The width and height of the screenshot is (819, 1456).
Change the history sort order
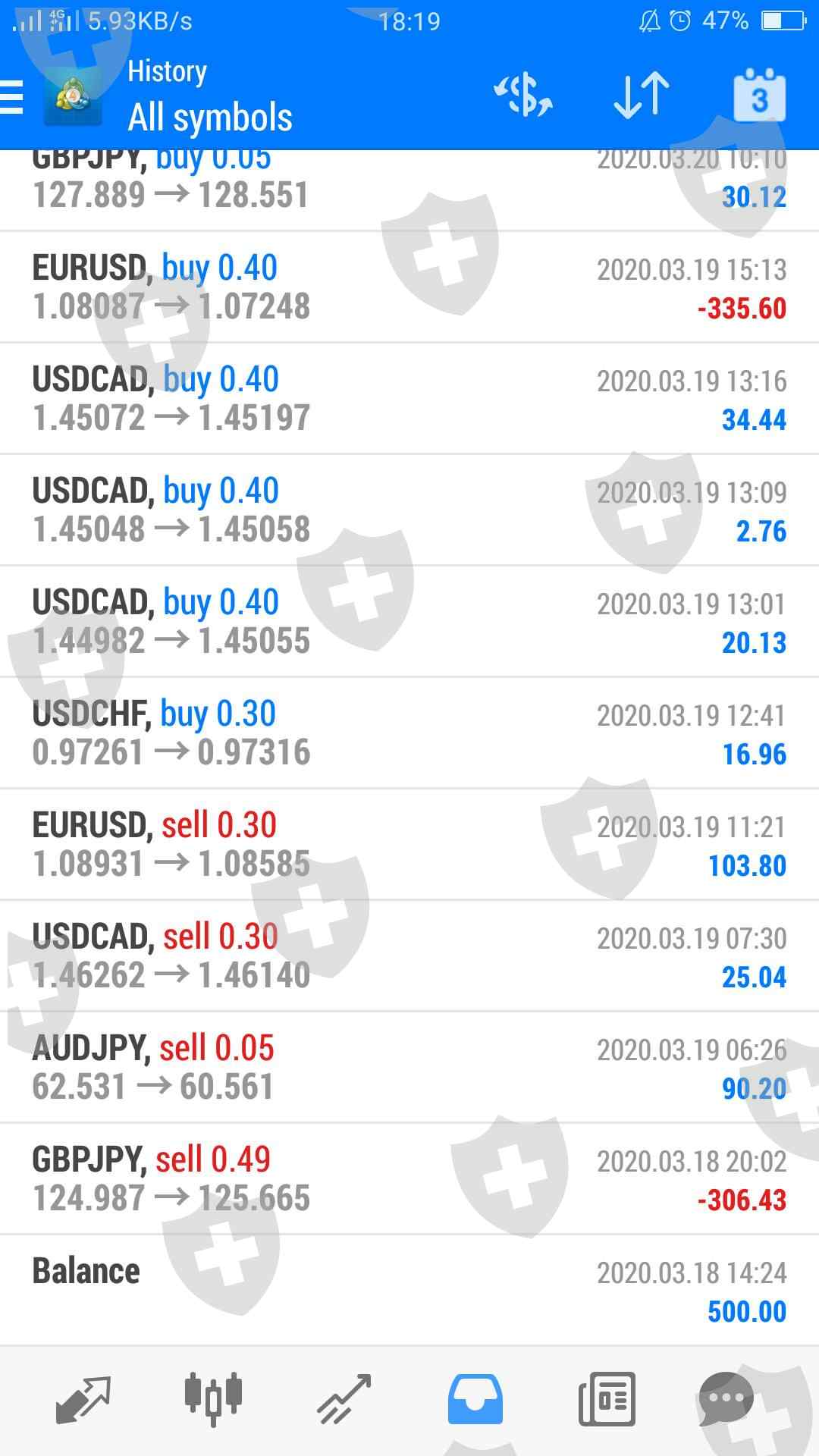point(641,96)
